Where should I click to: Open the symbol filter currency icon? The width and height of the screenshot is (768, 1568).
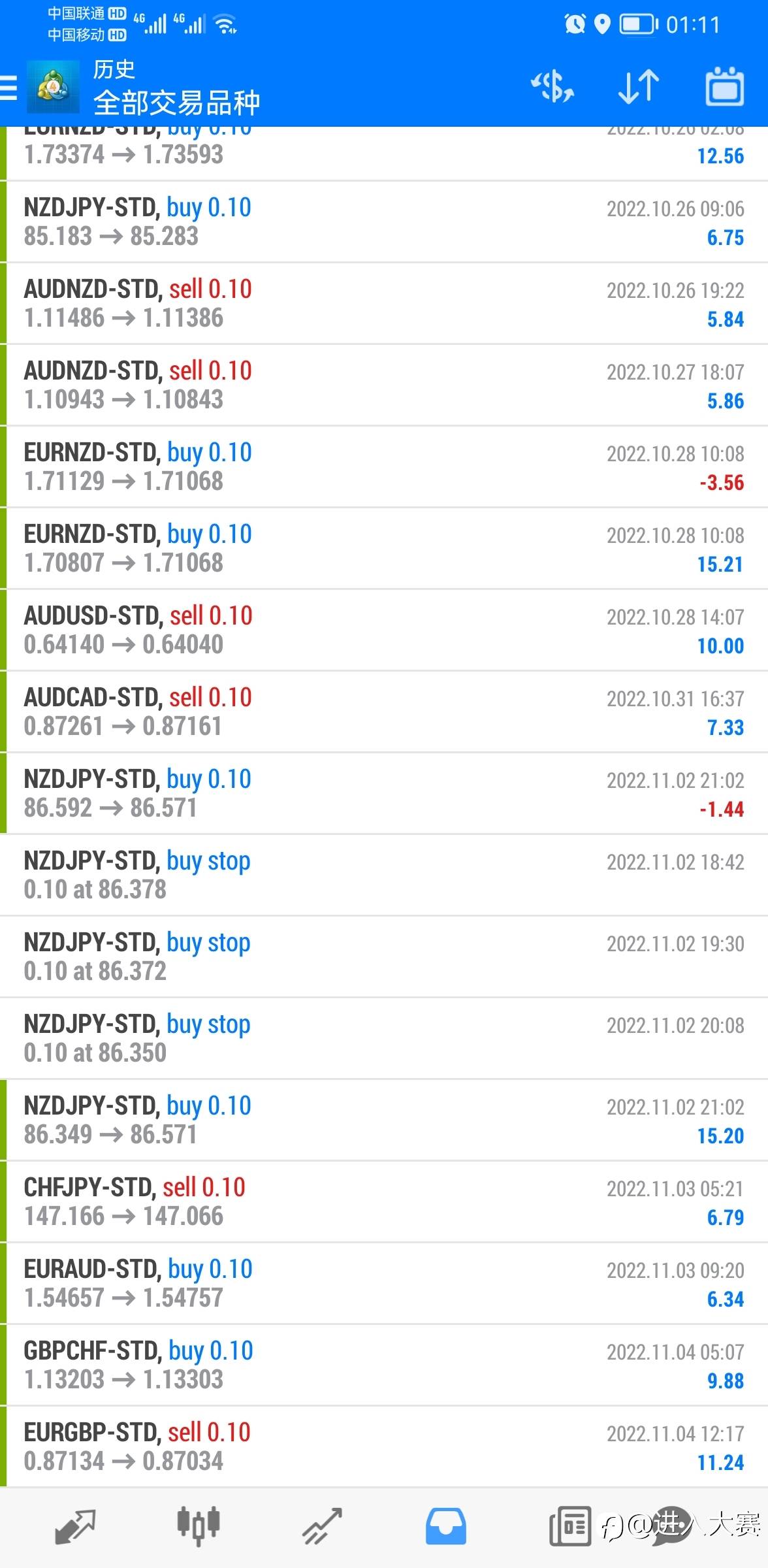coord(552,87)
